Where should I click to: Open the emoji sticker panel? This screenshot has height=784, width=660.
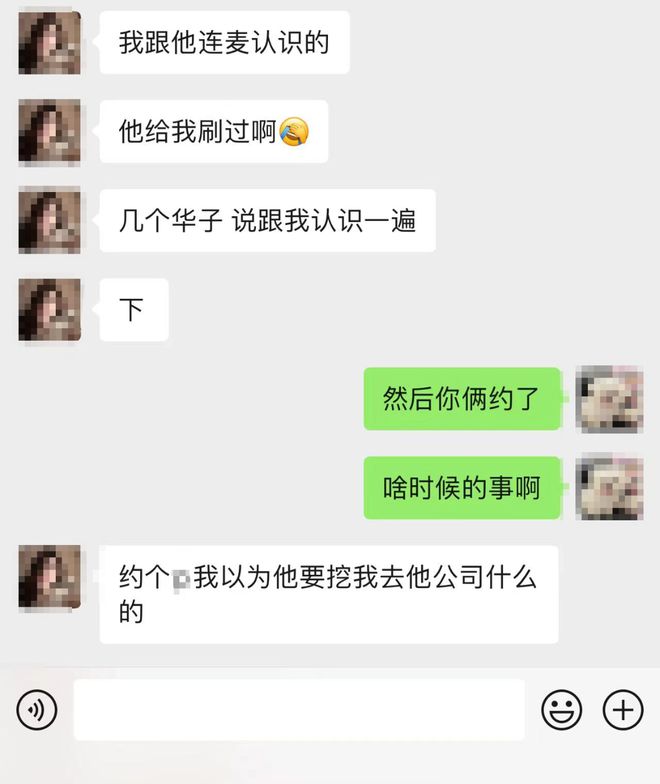561,710
